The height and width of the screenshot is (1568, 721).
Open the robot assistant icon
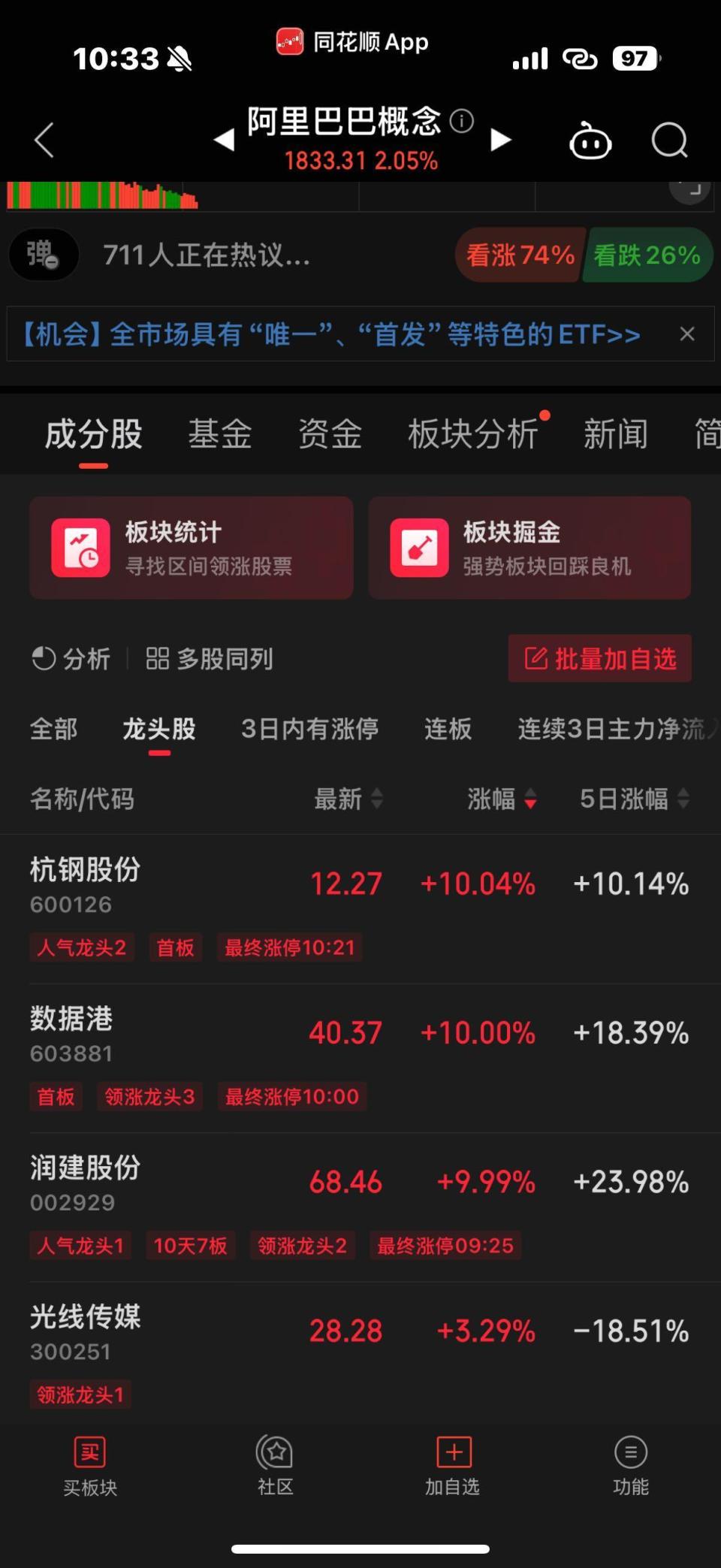[590, 141]
